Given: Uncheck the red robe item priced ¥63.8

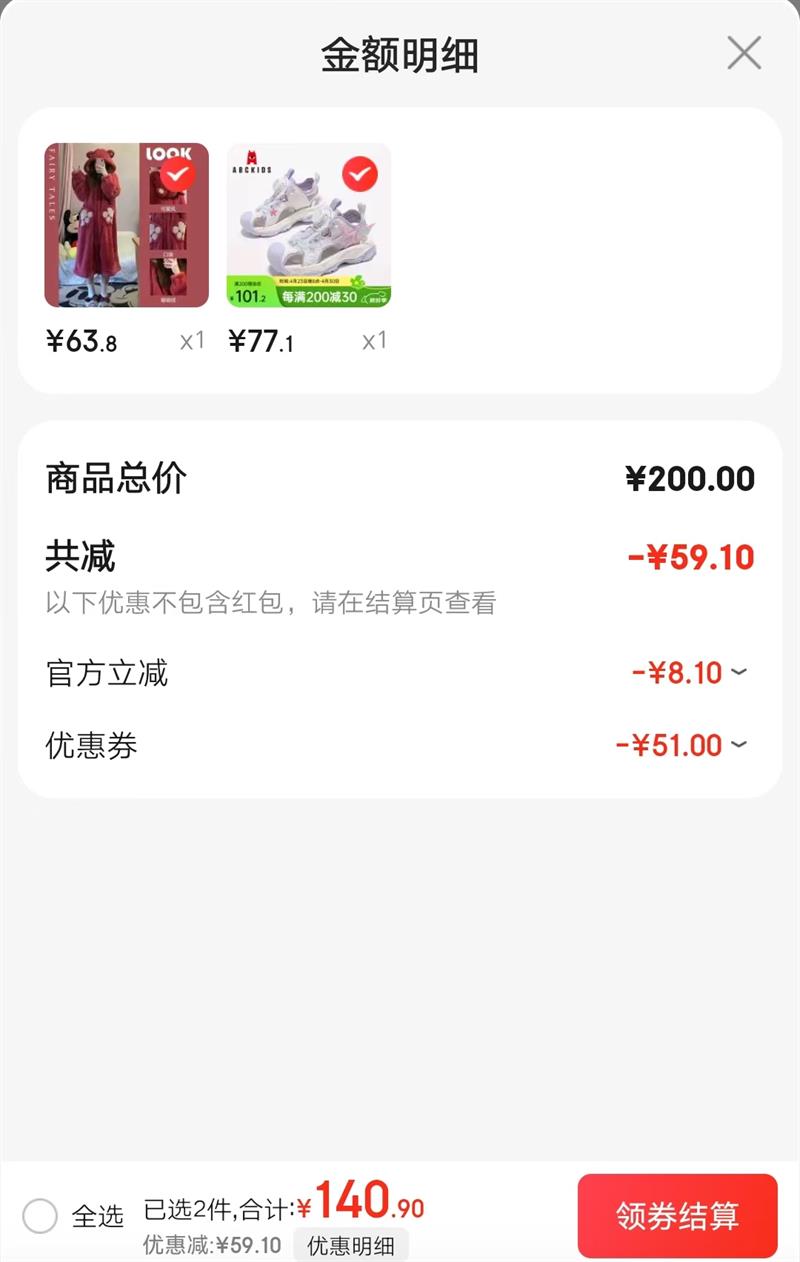Looking at the screenshot, I should (x=177, y=175).
